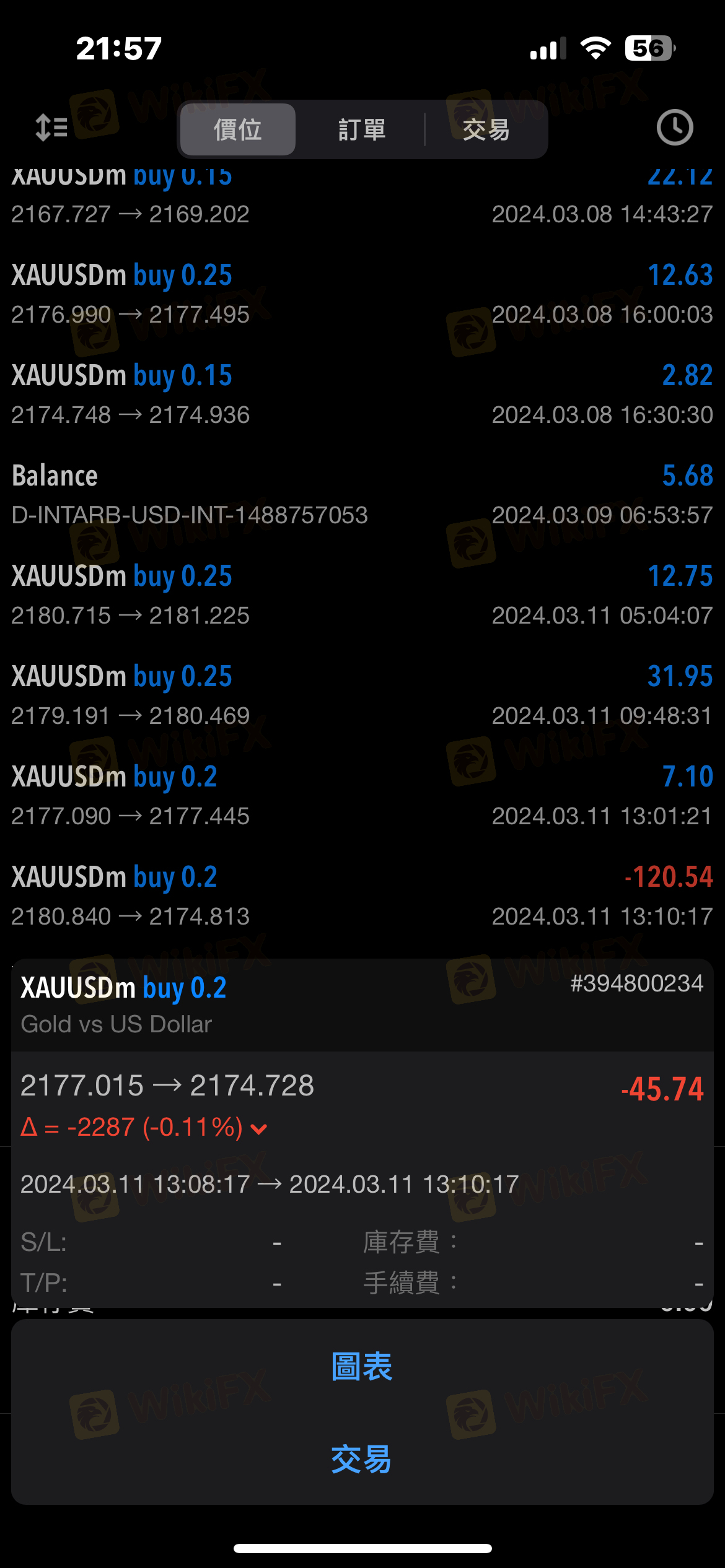The image size is (725, 1568).
Task: Select the trade with profit 7.10
Action: tap(362, 796)
